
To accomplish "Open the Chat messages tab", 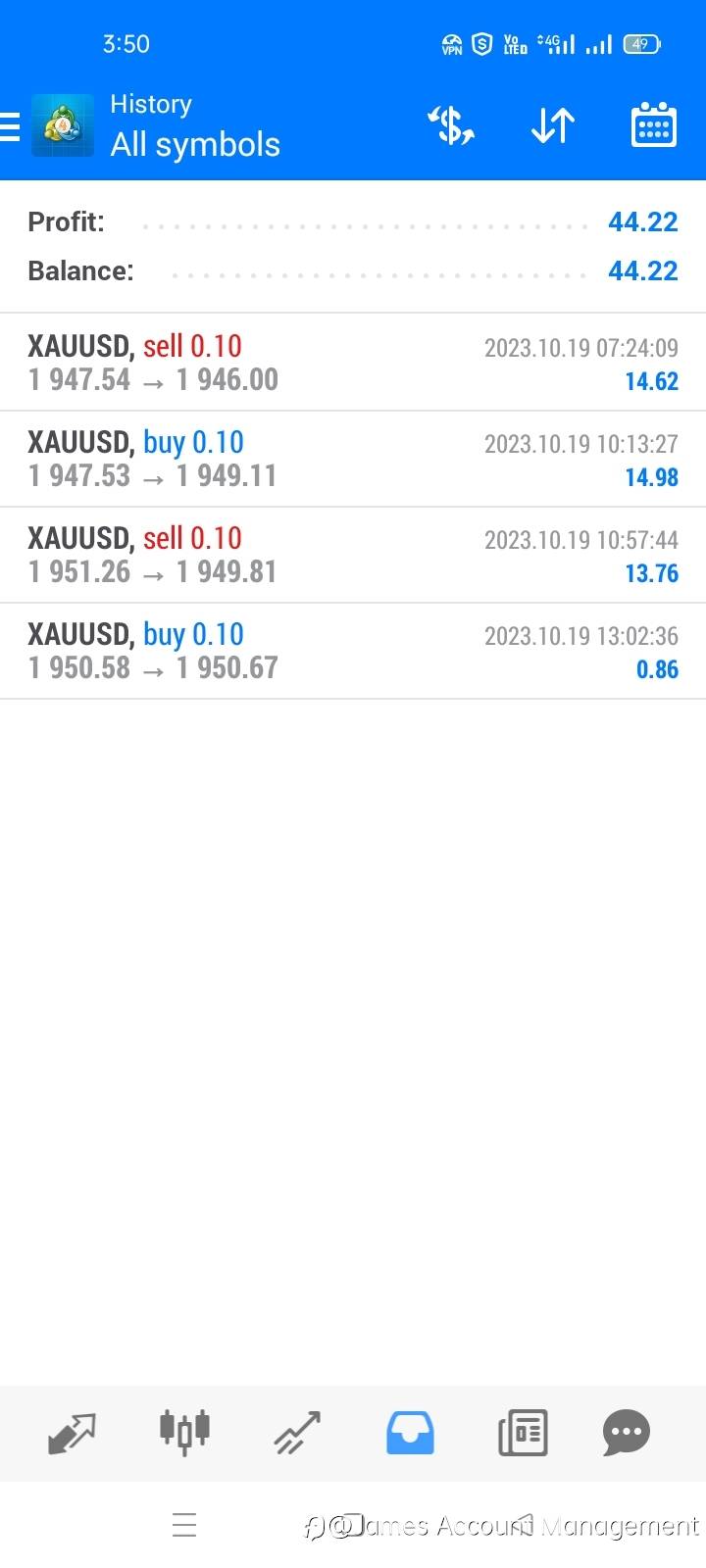I will coord(626,1433).
